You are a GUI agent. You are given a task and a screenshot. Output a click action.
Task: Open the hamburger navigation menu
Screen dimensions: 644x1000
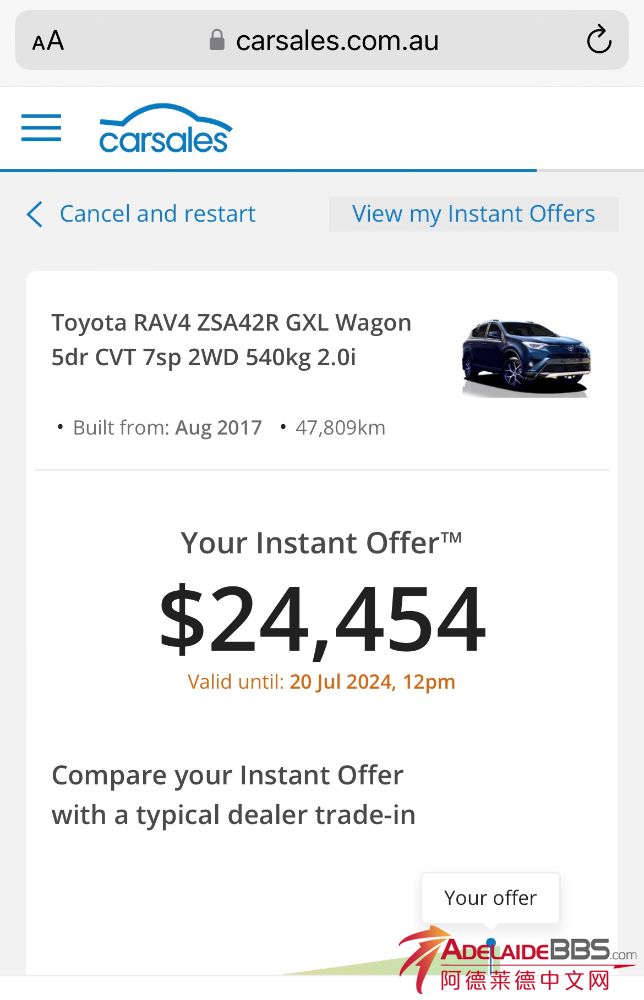pyautogui.click(x=41, y=128)
